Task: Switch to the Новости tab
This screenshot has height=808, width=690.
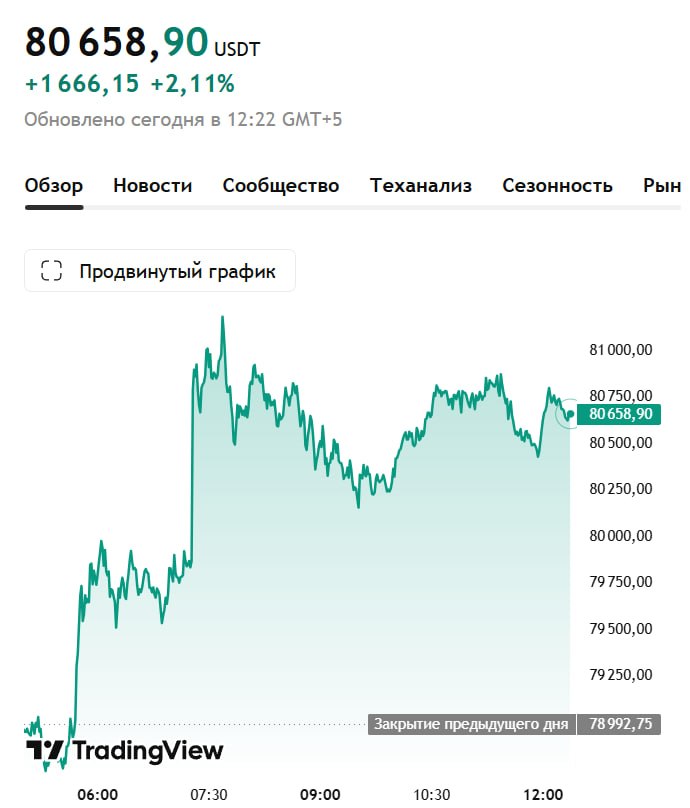Action: [153, 186]
